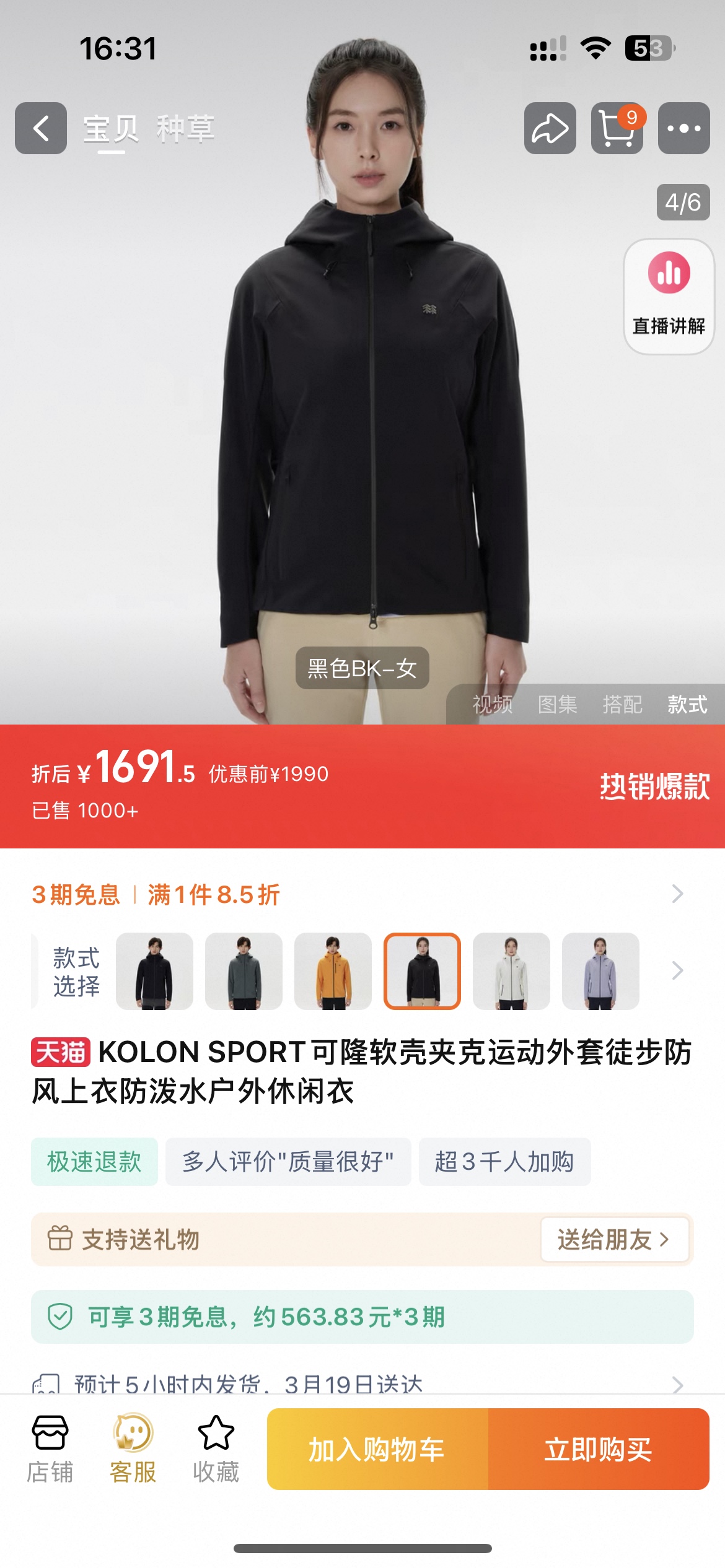Screen dimensions: 725x1568
Task: Go back to the previous page
Action: point(41,128)
